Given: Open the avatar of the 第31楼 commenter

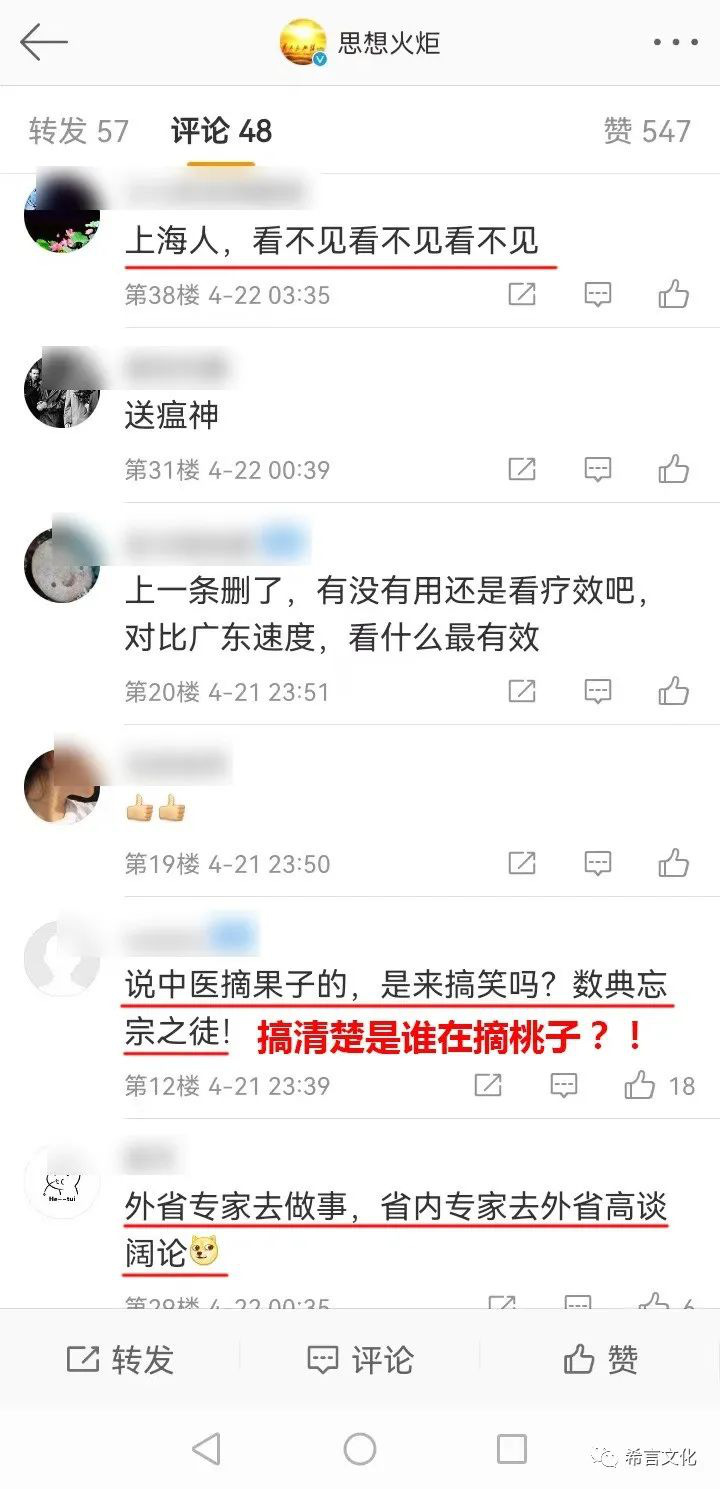Looking at the screenshot, I should 62,390.
